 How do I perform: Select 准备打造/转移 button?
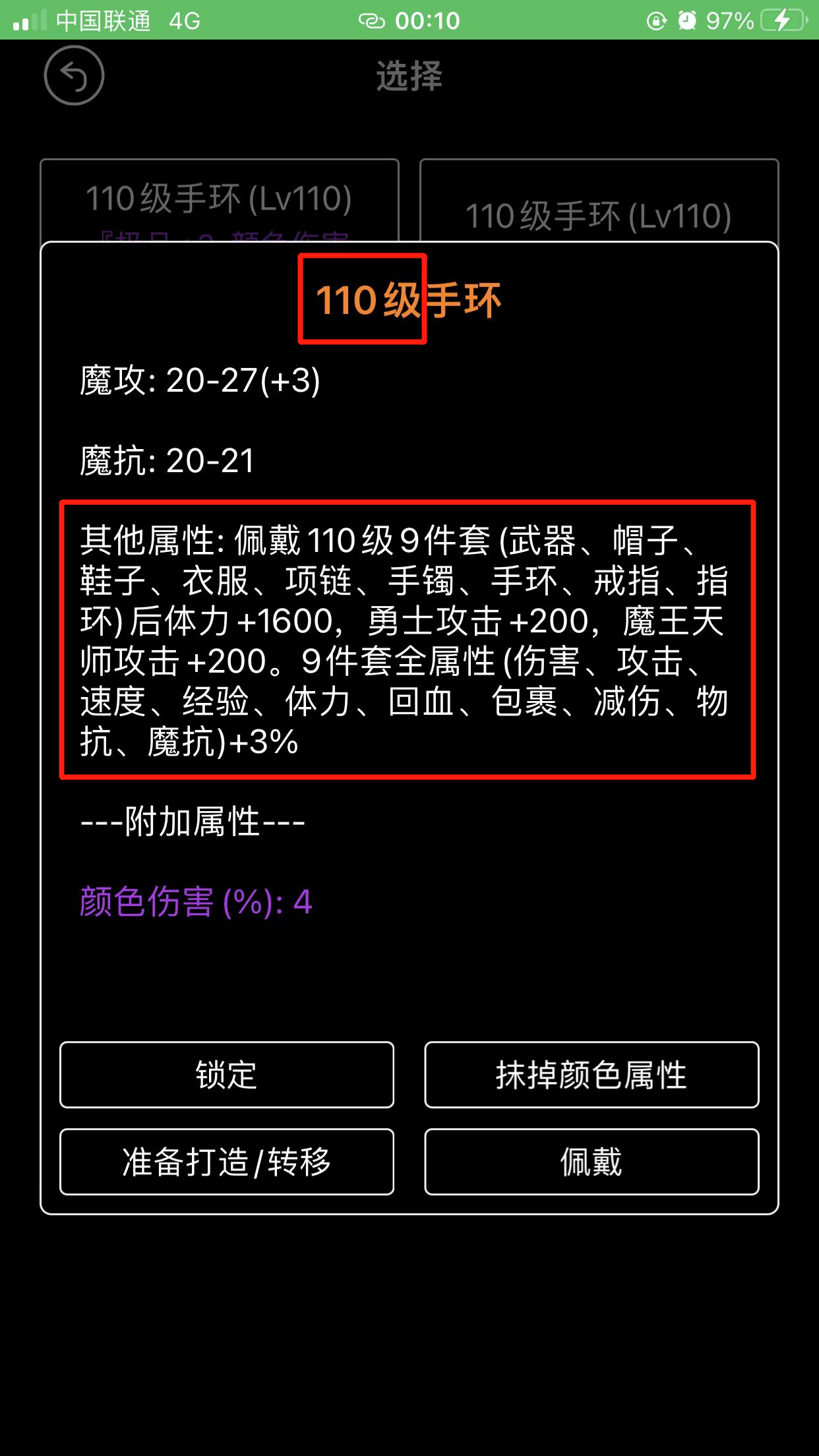coord(226,1162)
